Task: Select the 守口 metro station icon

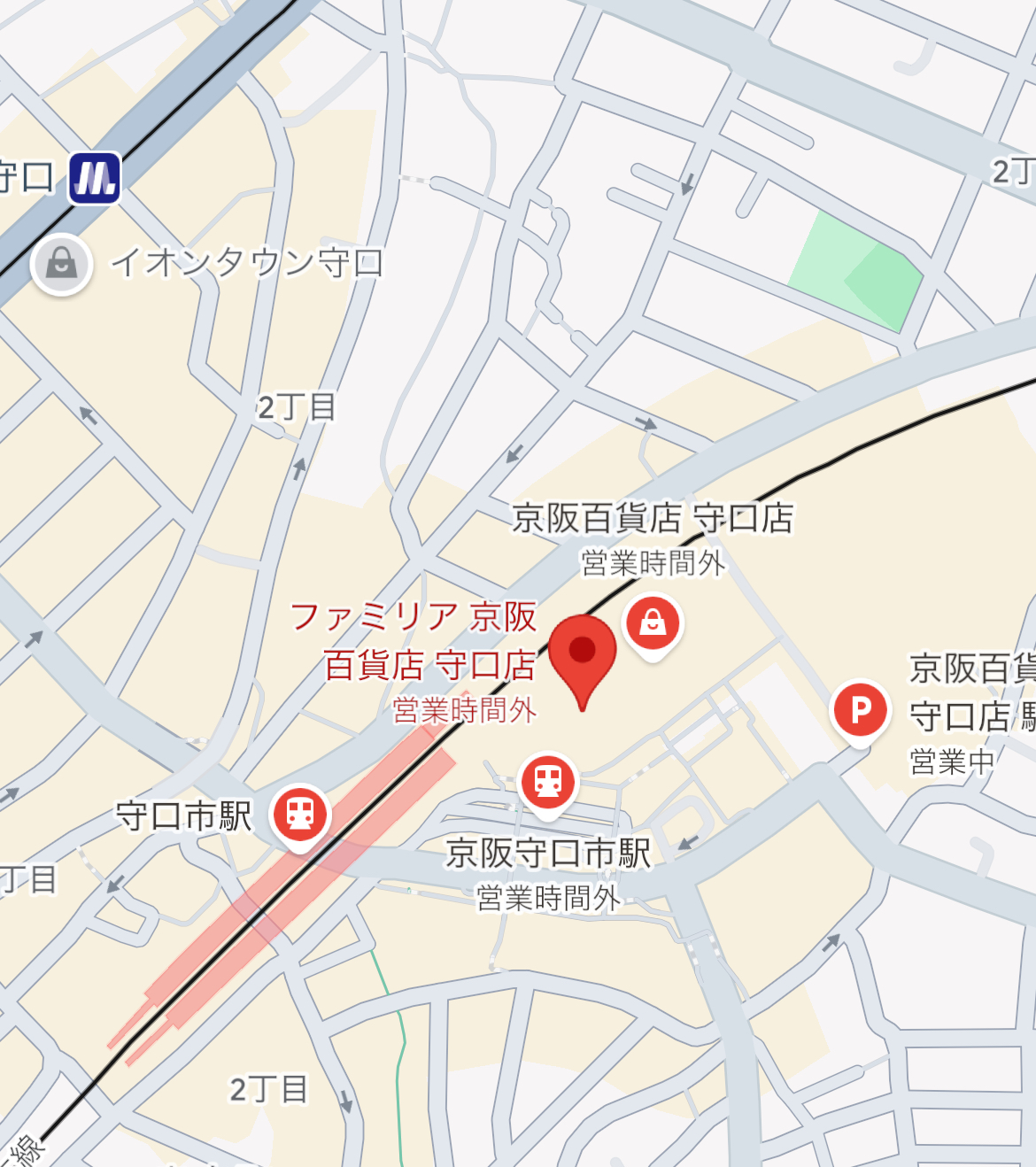Action: point(95,178)
